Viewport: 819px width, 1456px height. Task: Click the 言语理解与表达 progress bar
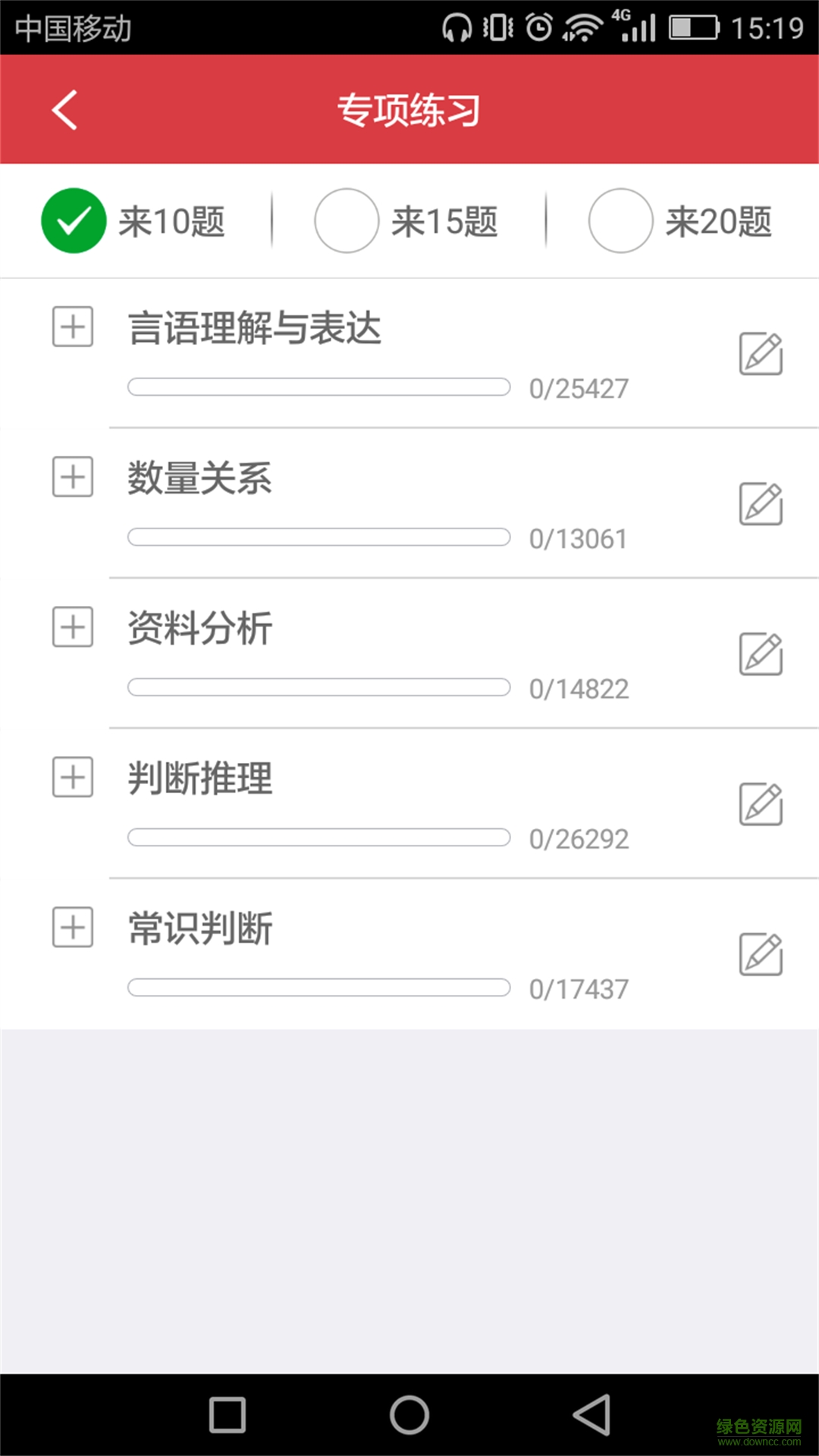pyautogui.click(x=318, y=388)
